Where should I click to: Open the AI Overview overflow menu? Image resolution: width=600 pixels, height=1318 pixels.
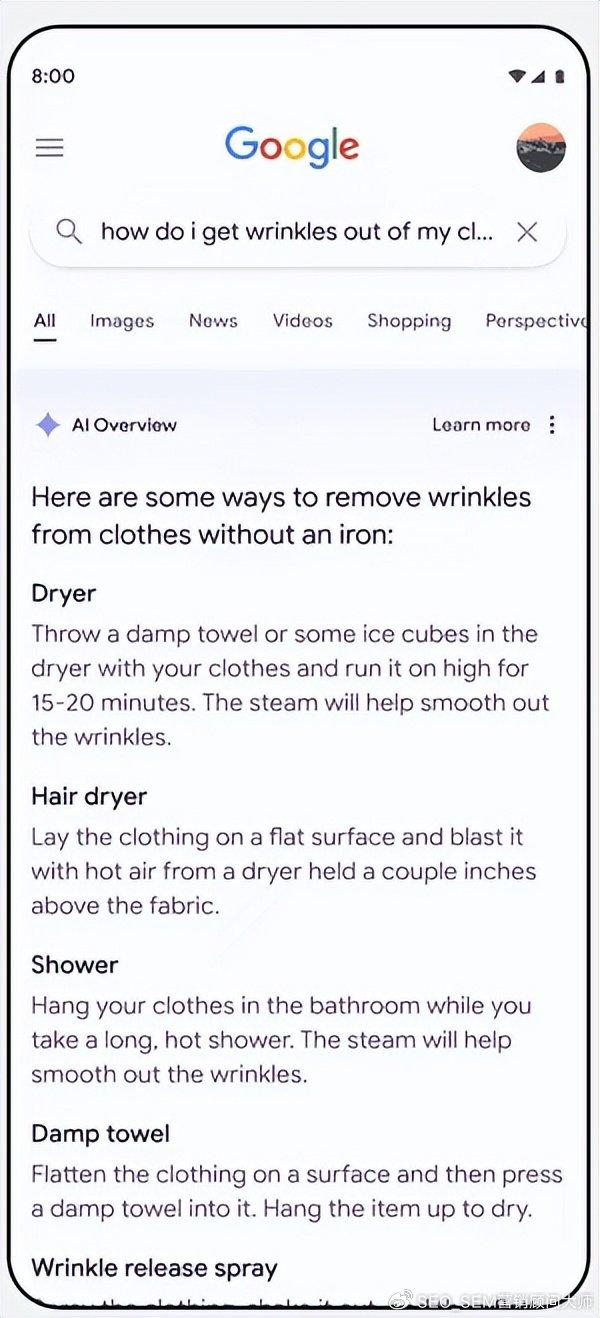point(552,425)
